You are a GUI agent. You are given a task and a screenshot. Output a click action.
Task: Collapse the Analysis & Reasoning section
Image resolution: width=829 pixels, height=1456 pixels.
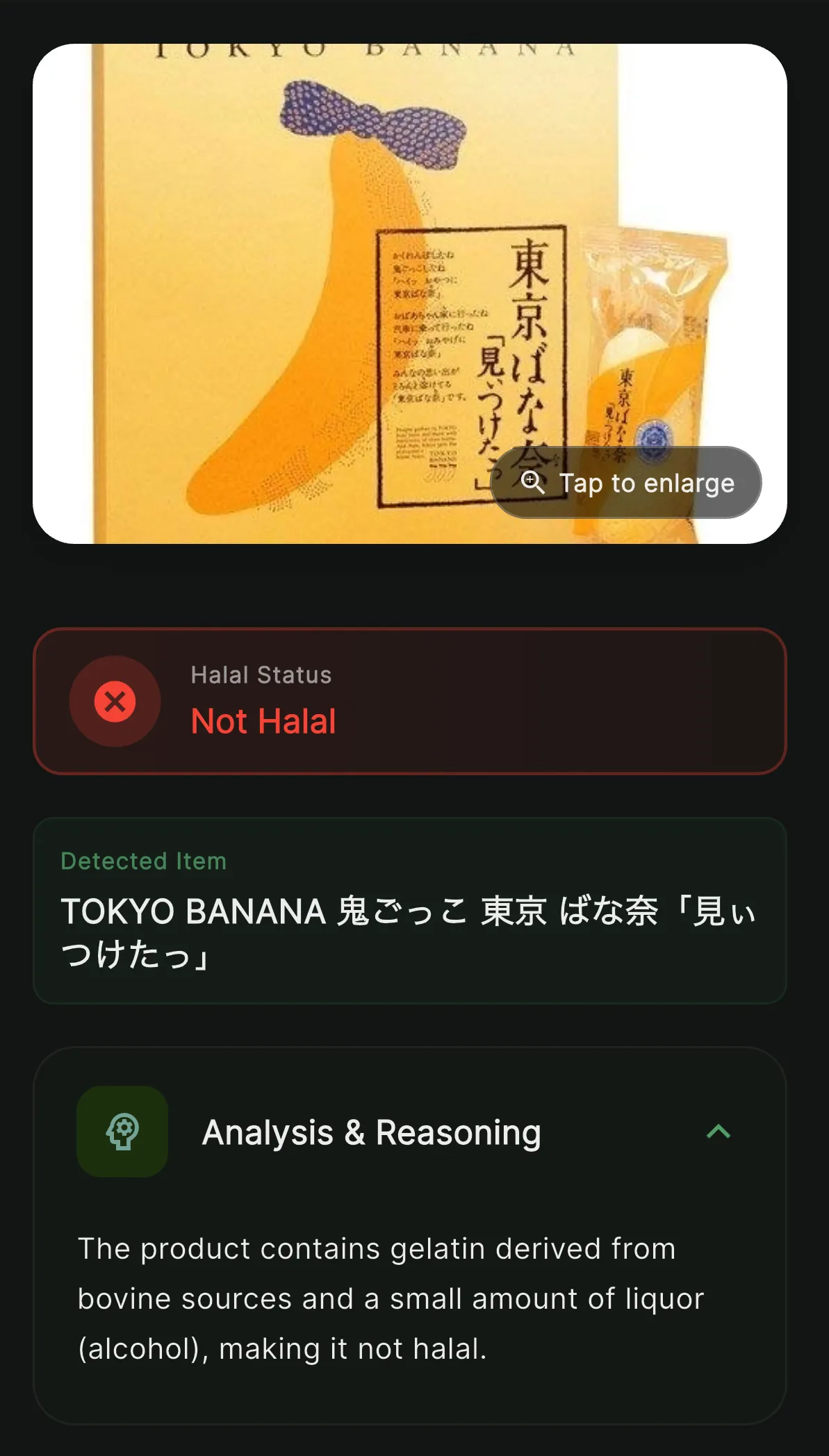click(x=718, y=1132)
